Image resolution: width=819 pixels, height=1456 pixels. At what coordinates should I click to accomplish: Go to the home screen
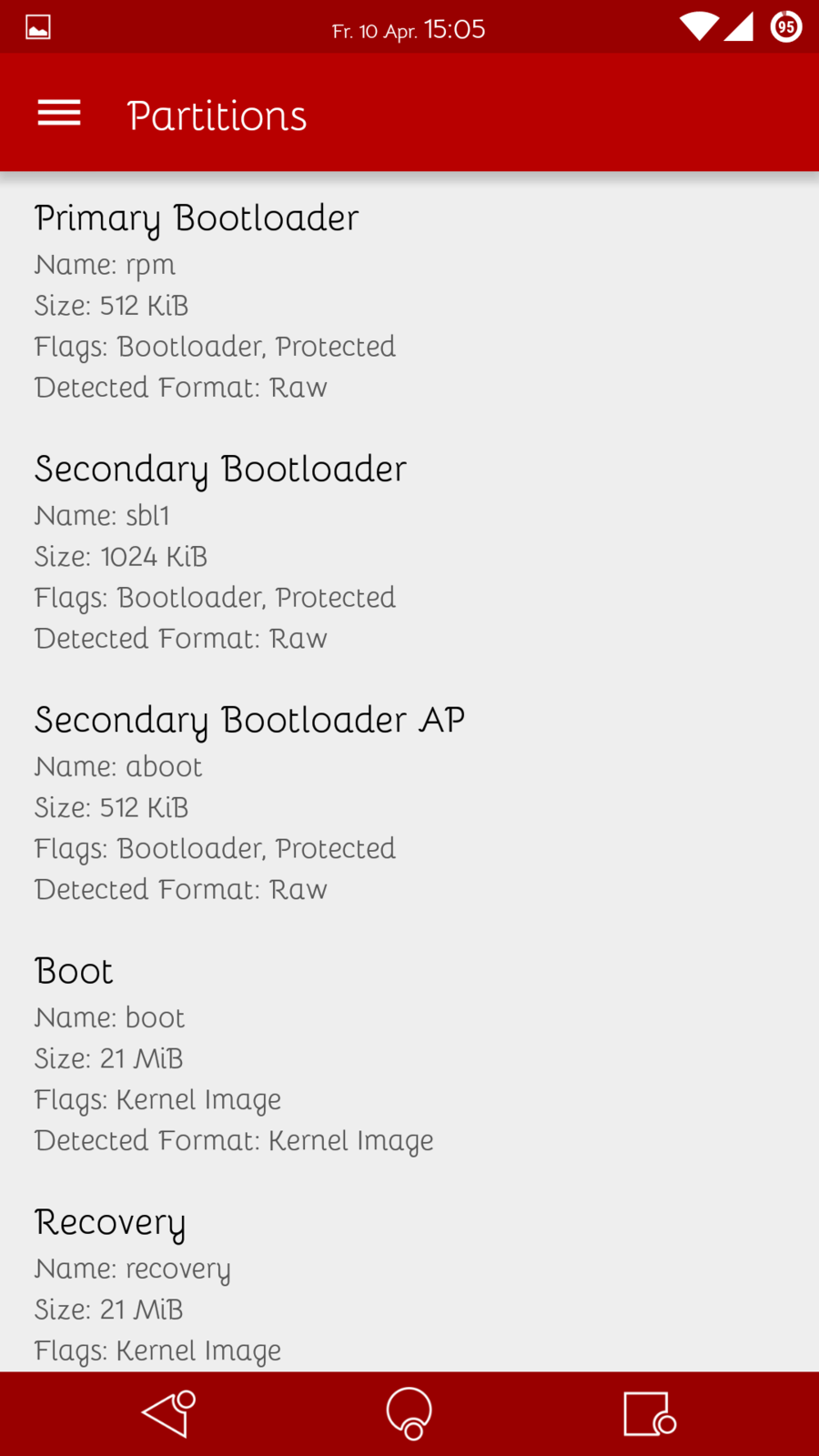point(409,1414)
